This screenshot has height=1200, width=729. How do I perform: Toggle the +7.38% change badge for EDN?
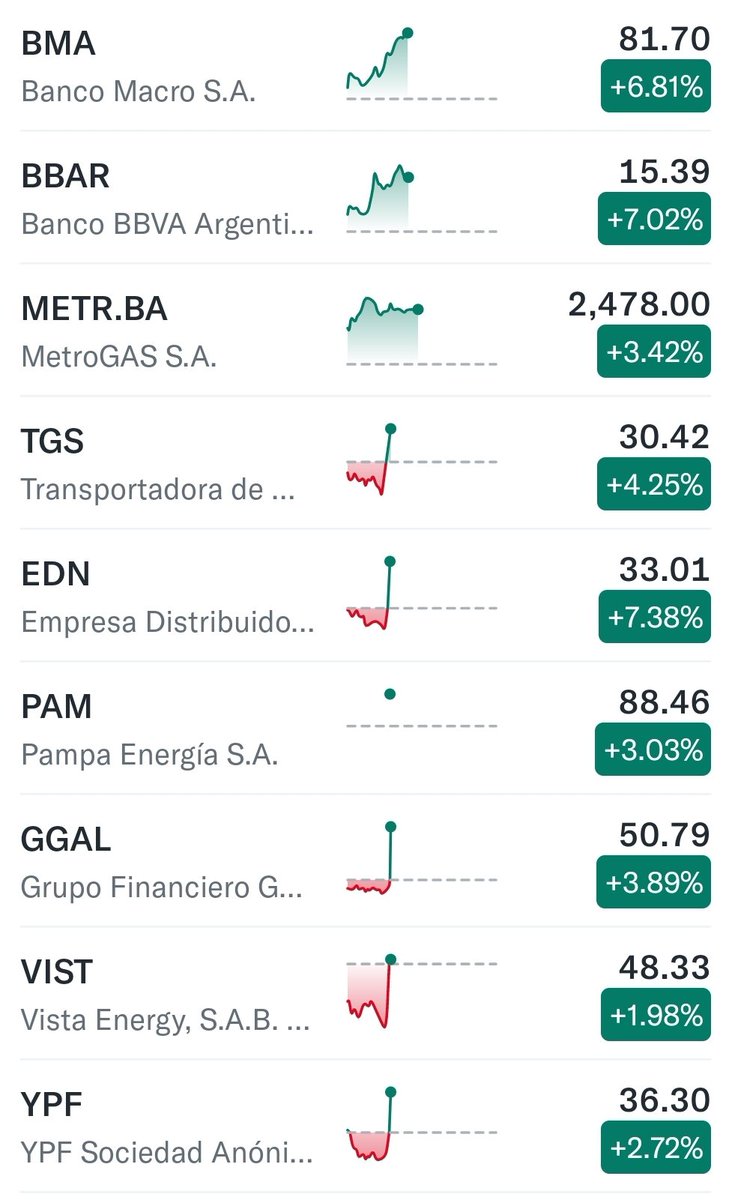click(x=654, y=617)
